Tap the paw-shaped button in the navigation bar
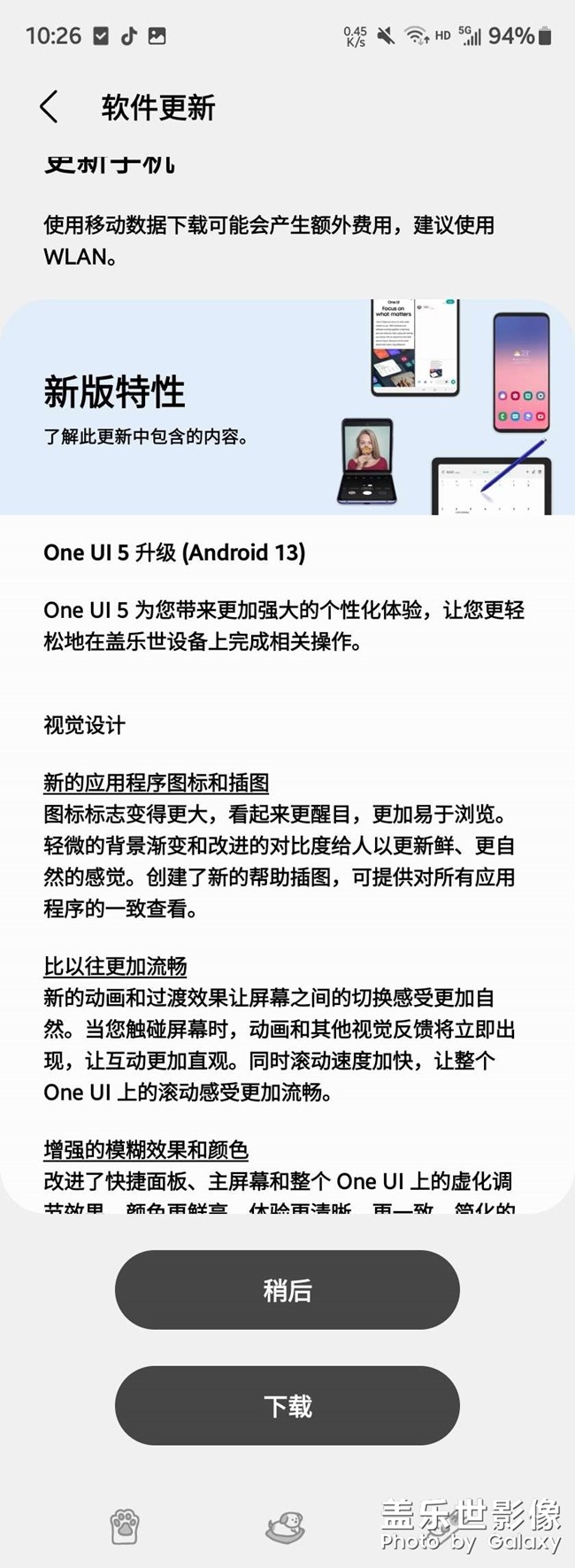The image size is (575, 1568). (125, 1526)
